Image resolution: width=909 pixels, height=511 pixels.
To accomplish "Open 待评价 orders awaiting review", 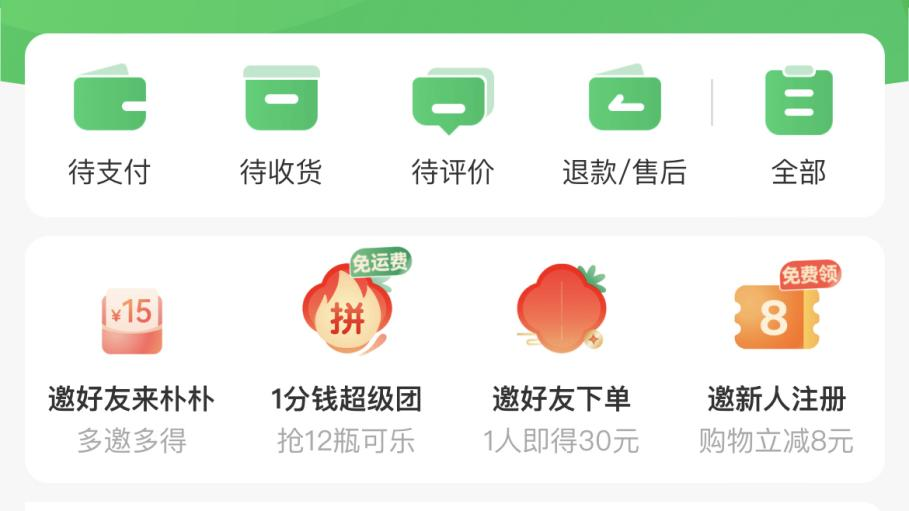I will (x=453, y=124).
